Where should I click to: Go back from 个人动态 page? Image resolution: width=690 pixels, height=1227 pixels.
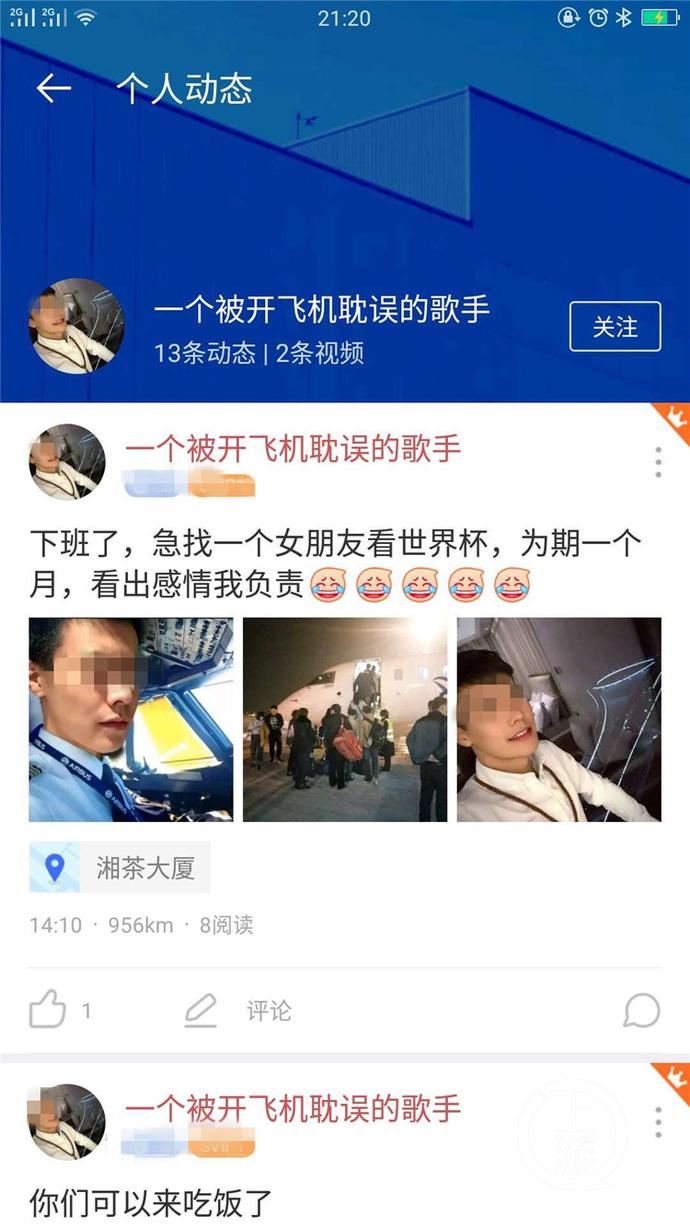point(54,89)
